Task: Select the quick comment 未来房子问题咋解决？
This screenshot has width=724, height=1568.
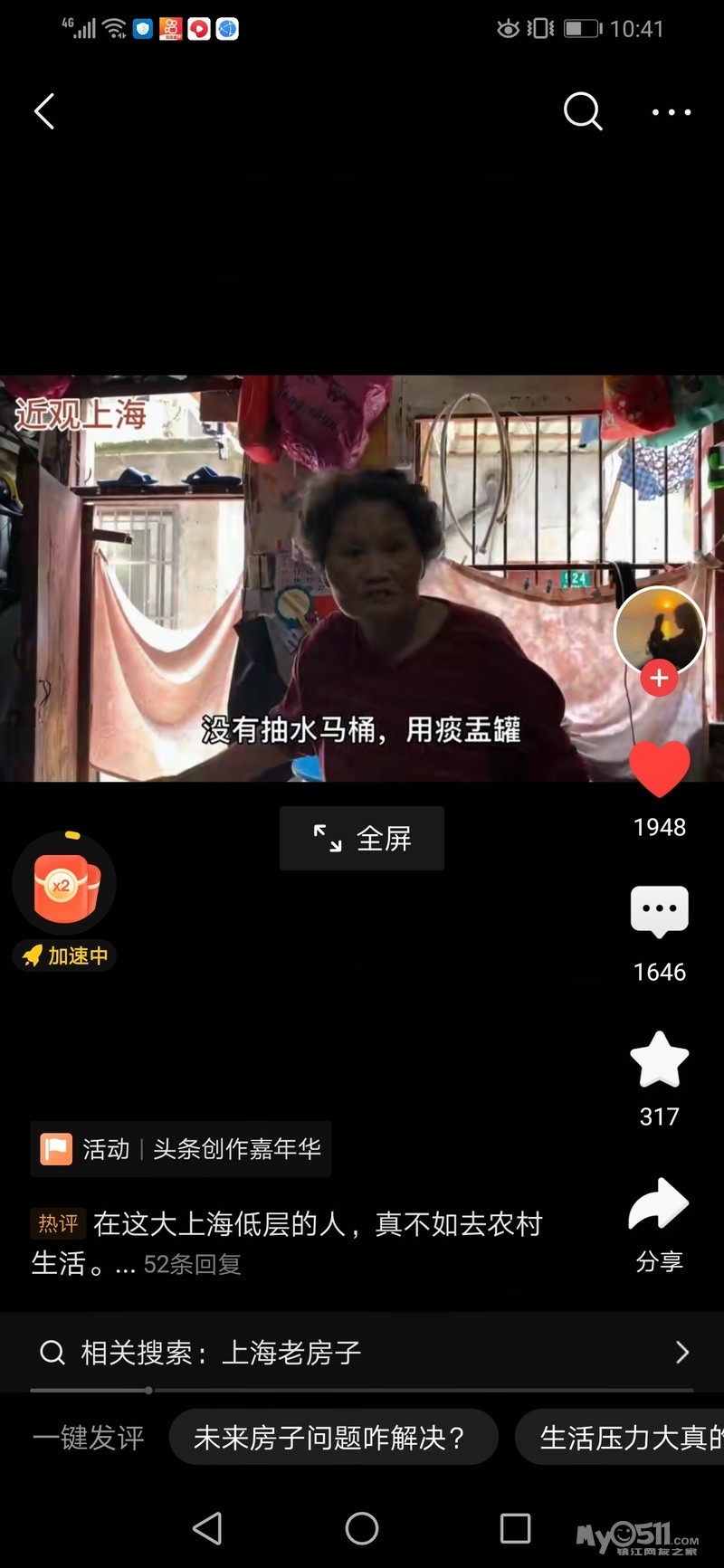Action: pos(333,1437)
